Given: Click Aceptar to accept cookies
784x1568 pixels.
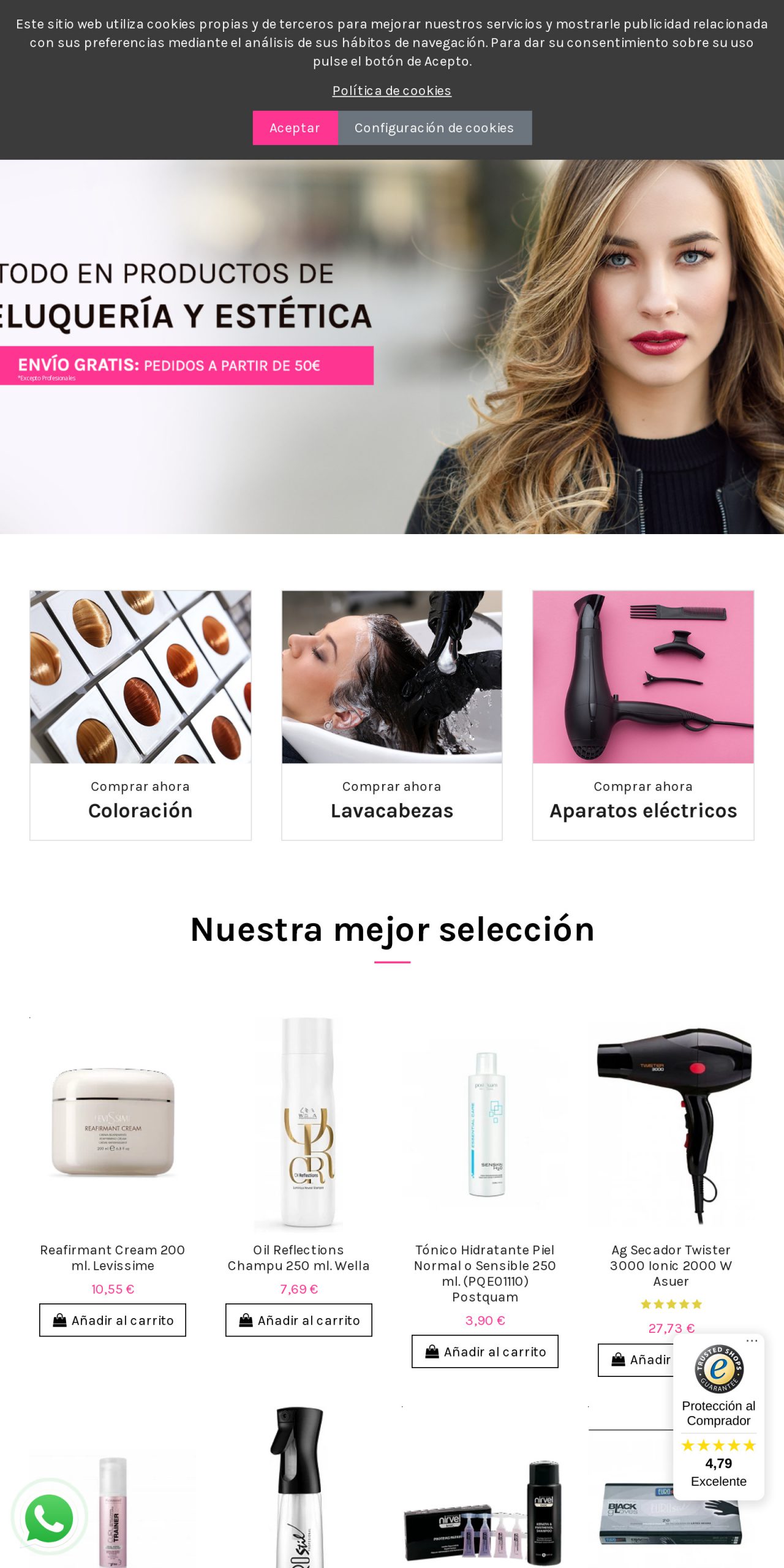Looking at the screenshot, I should [295, 128].
